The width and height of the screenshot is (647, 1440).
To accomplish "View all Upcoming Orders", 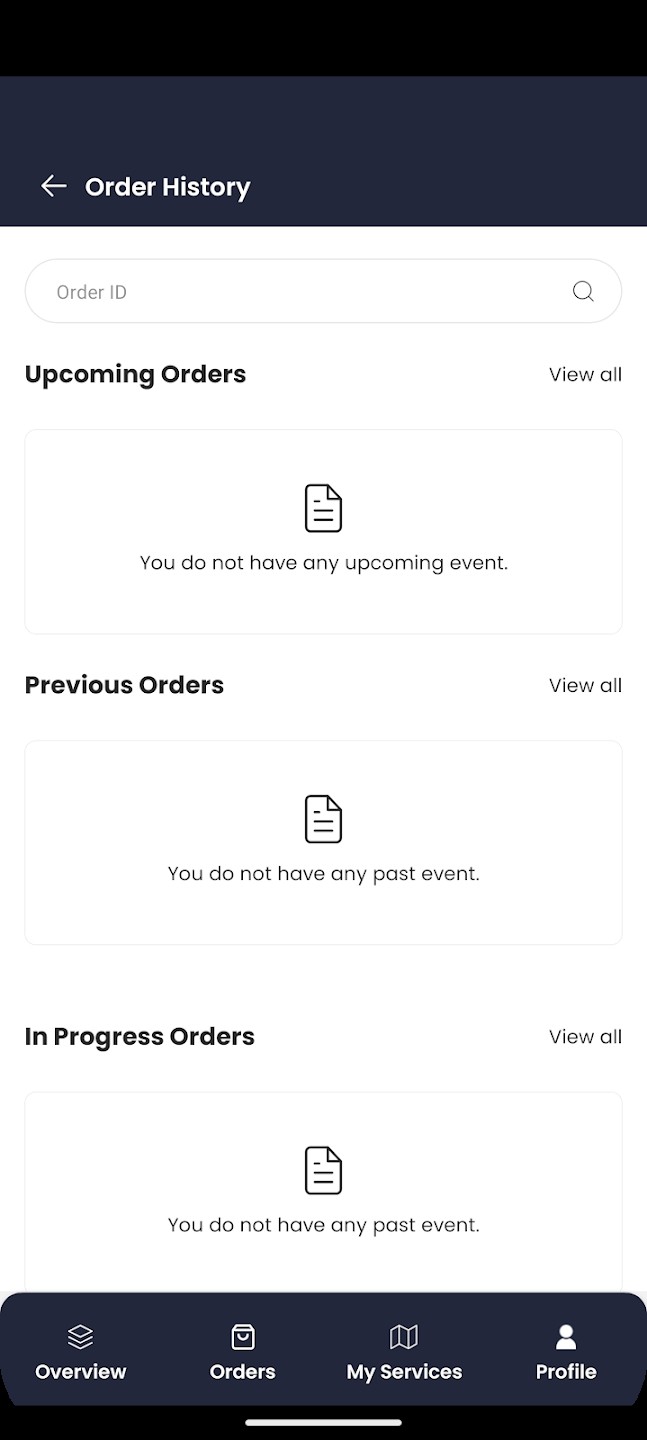I will (x=585, y=375).
